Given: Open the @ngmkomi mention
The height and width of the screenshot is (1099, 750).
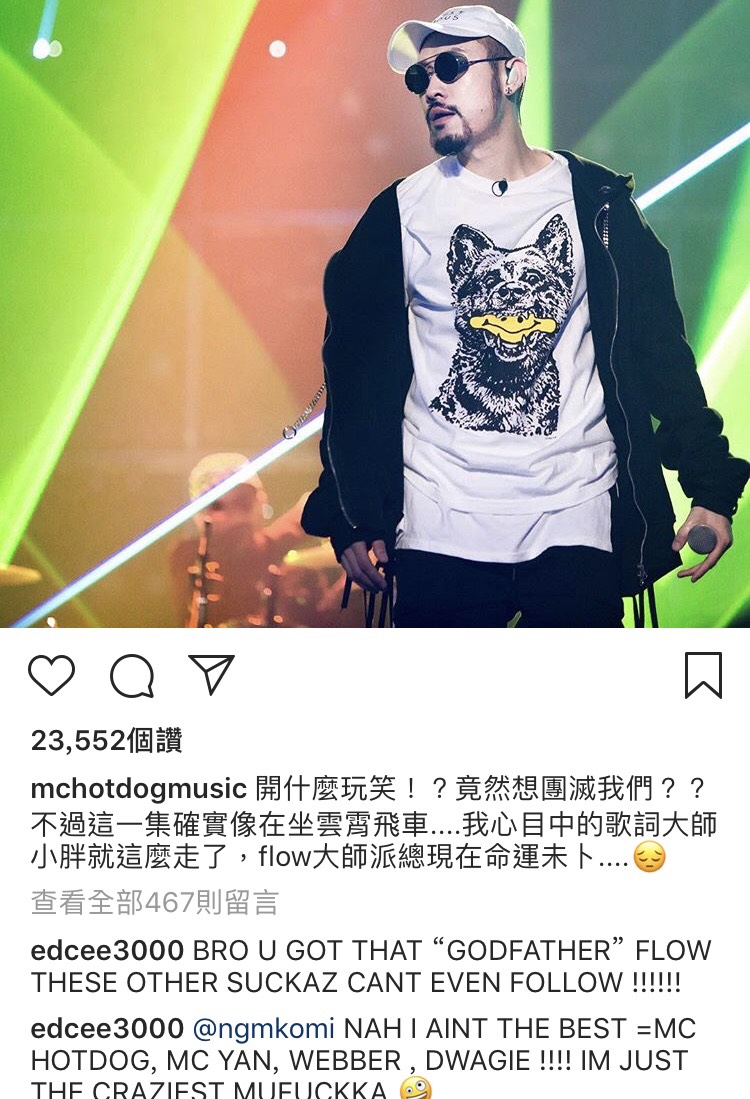Looking at the screenshot, I should pyautogui.click(x=263, y=1029).
